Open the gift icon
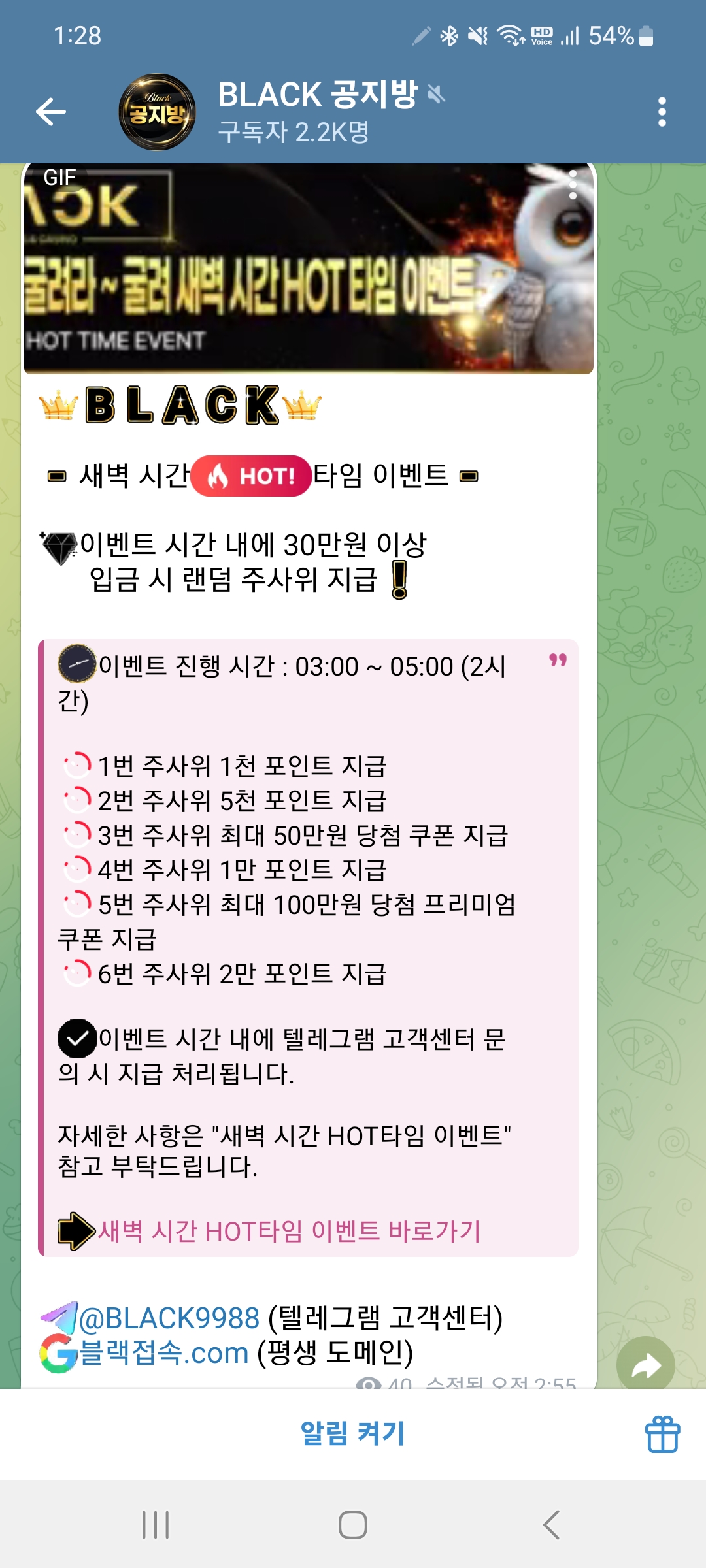Screen dimensions: 706x1568 coord(662,1434)
